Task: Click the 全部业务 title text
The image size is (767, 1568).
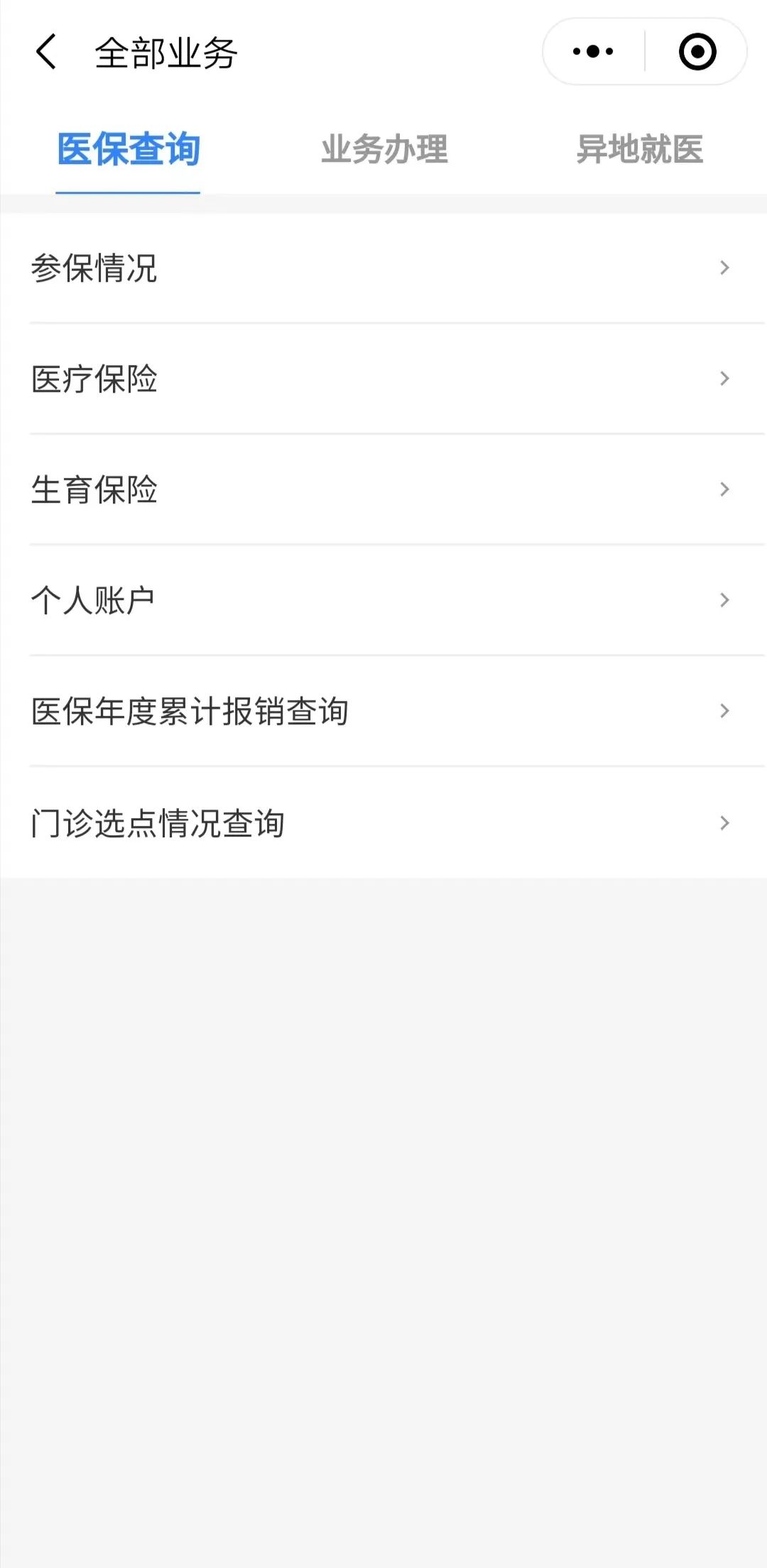Action: click(x=168, y=53)
